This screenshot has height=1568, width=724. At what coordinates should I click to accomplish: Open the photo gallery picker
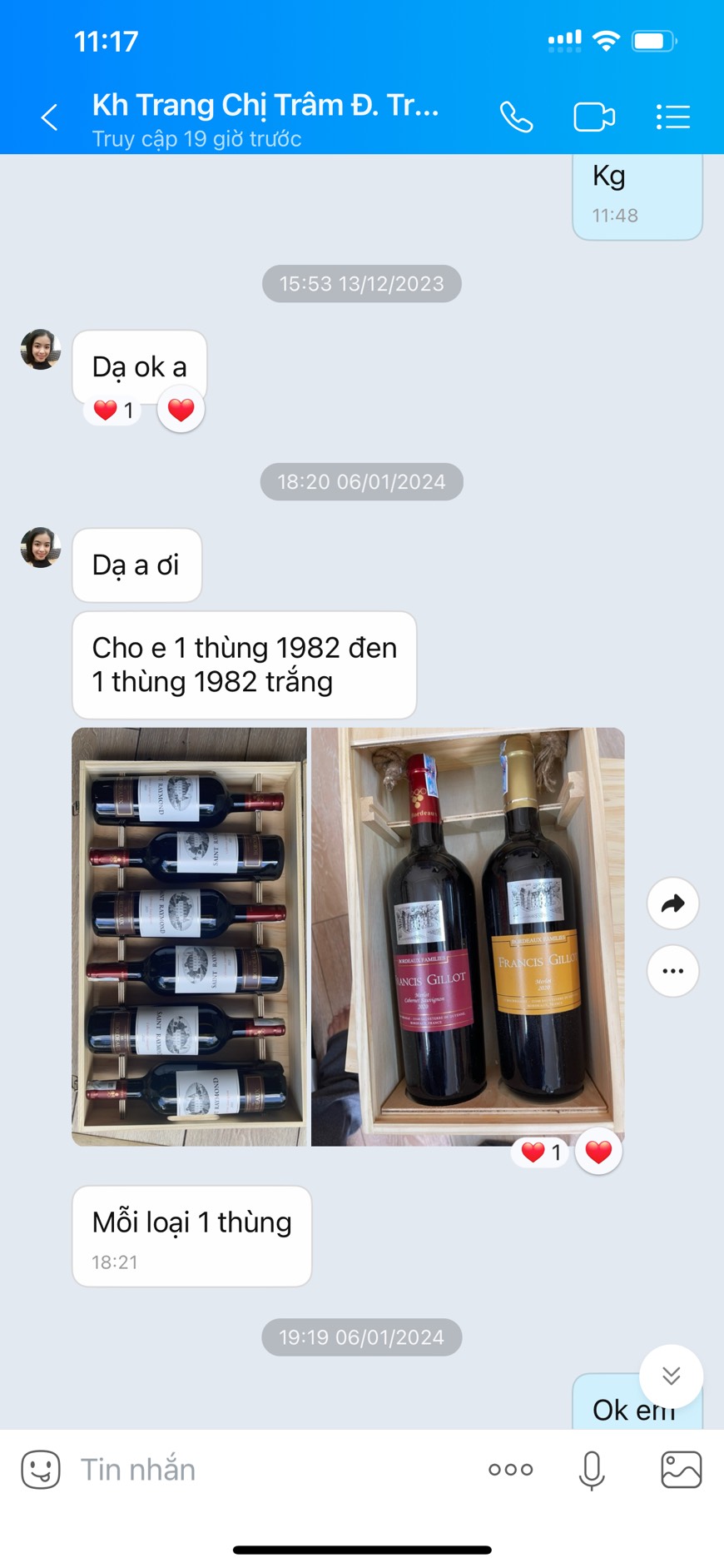(x=681, y=1470)
